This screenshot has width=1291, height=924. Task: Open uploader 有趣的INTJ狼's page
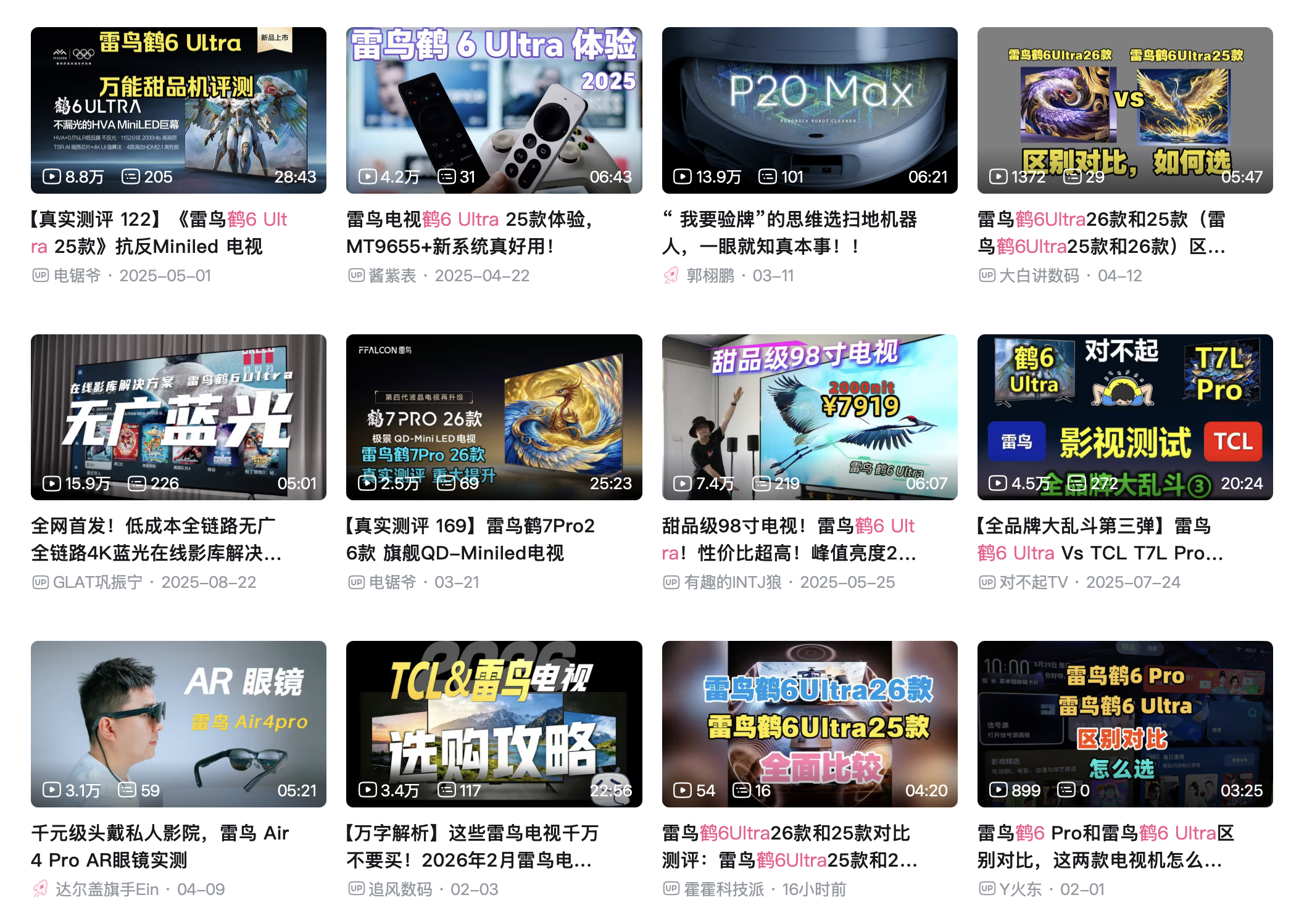733,582
